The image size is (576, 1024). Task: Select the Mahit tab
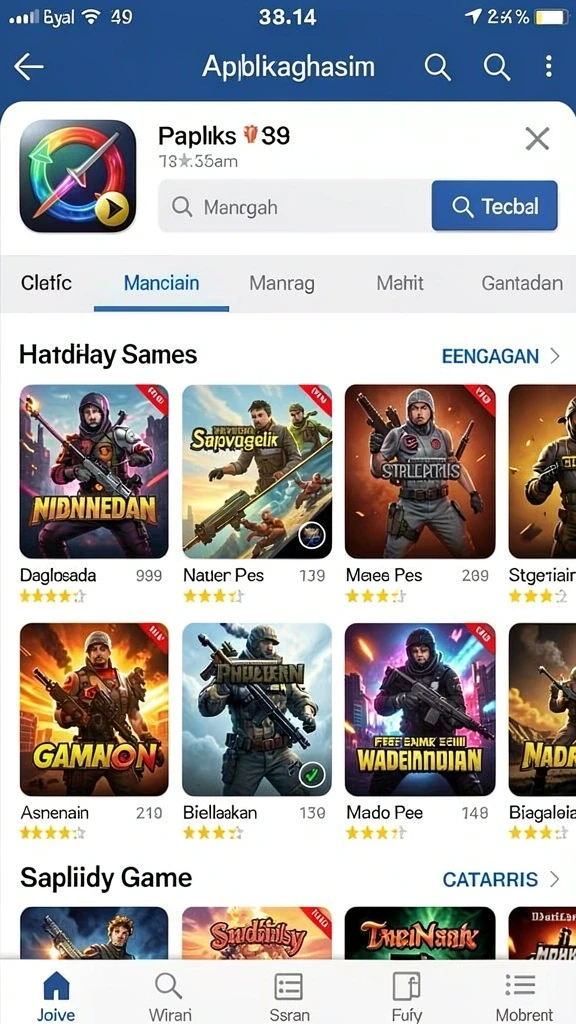pos(400,283)
